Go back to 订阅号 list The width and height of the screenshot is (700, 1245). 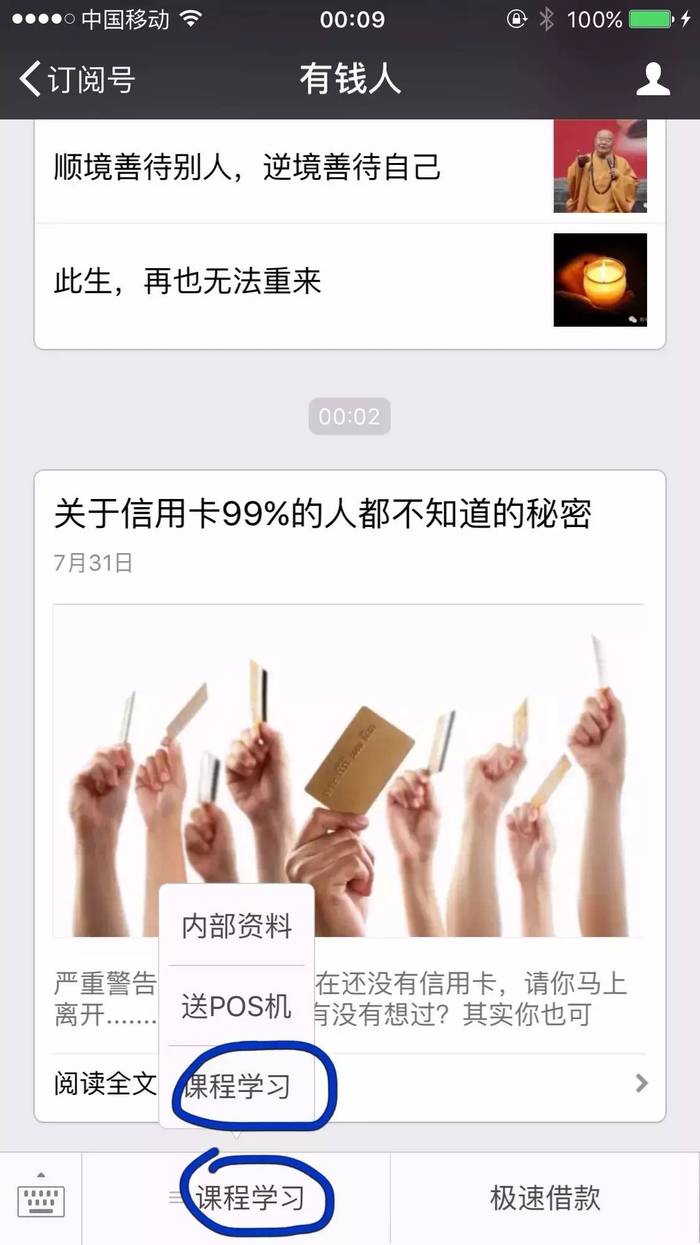[x=78, y=80]
